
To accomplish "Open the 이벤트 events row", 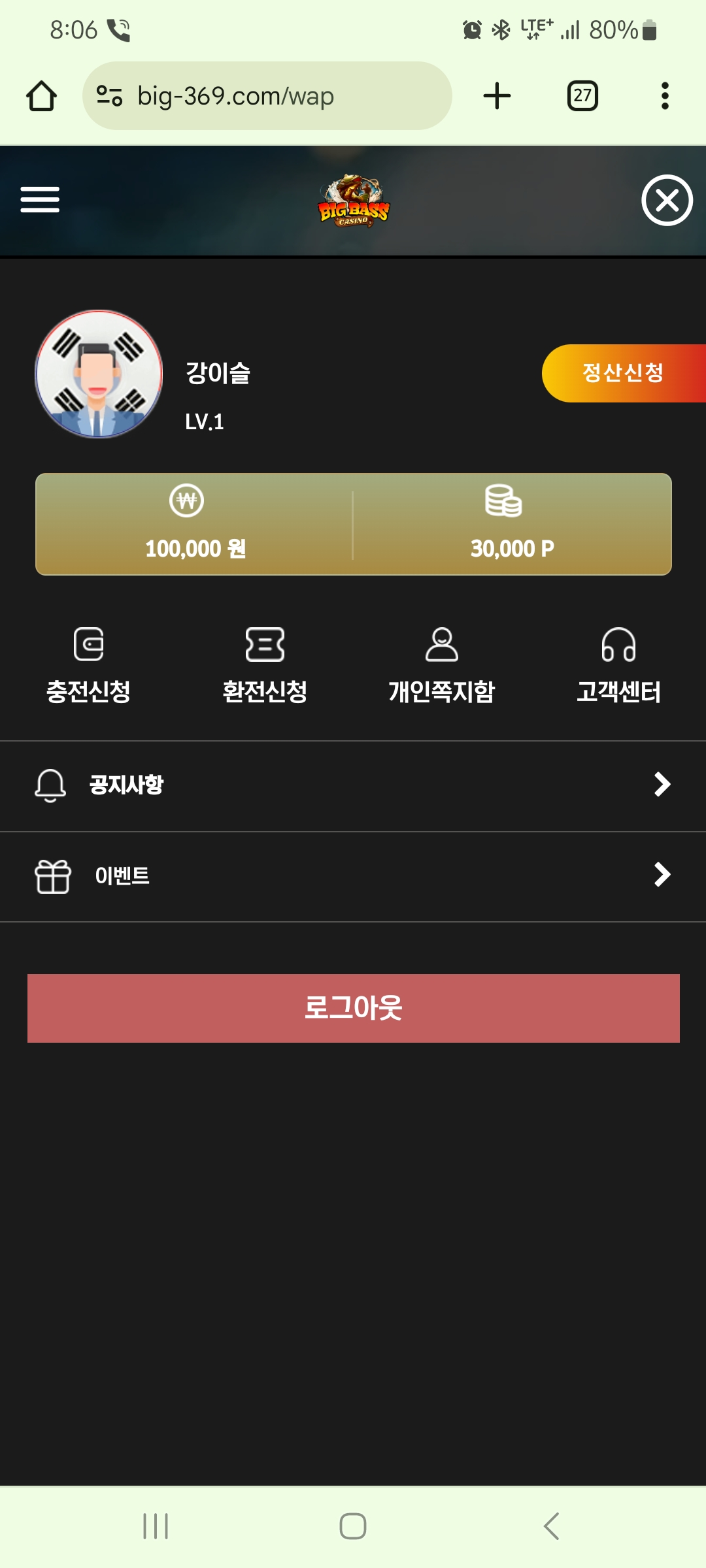I will (353, 875).
